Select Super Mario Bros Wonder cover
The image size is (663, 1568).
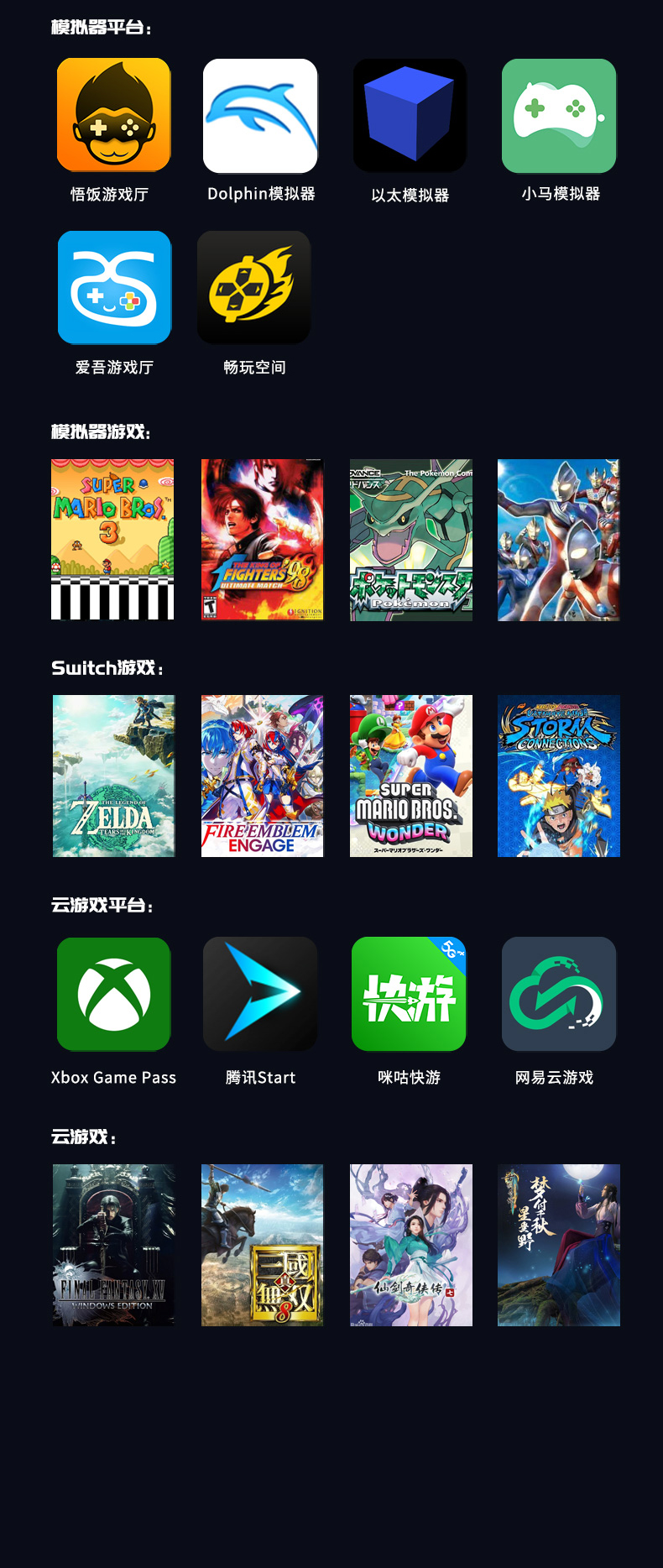410,776
